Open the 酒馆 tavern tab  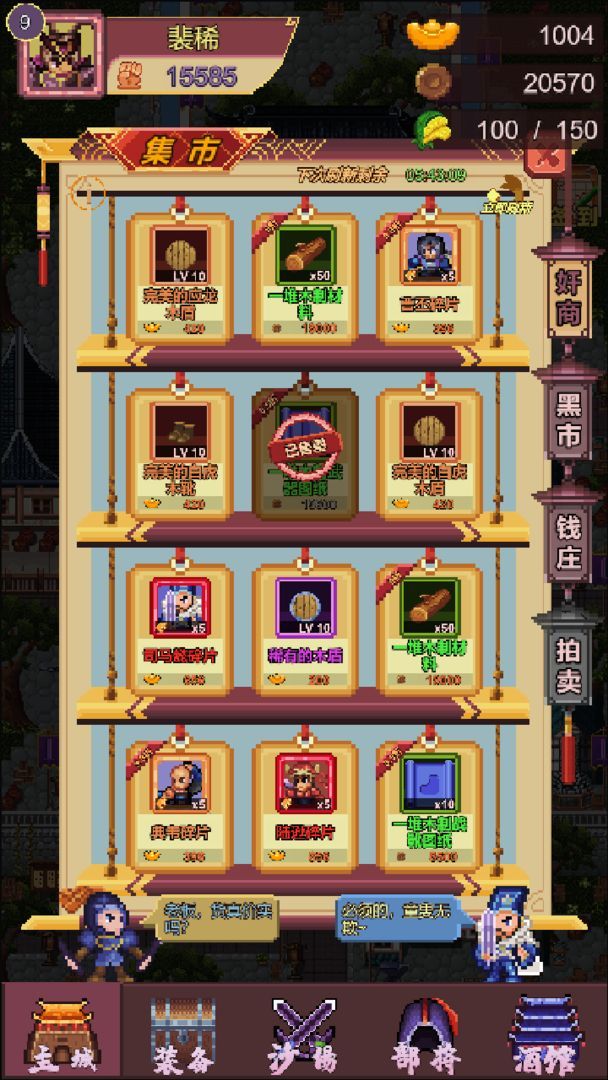coord(546,1030)
